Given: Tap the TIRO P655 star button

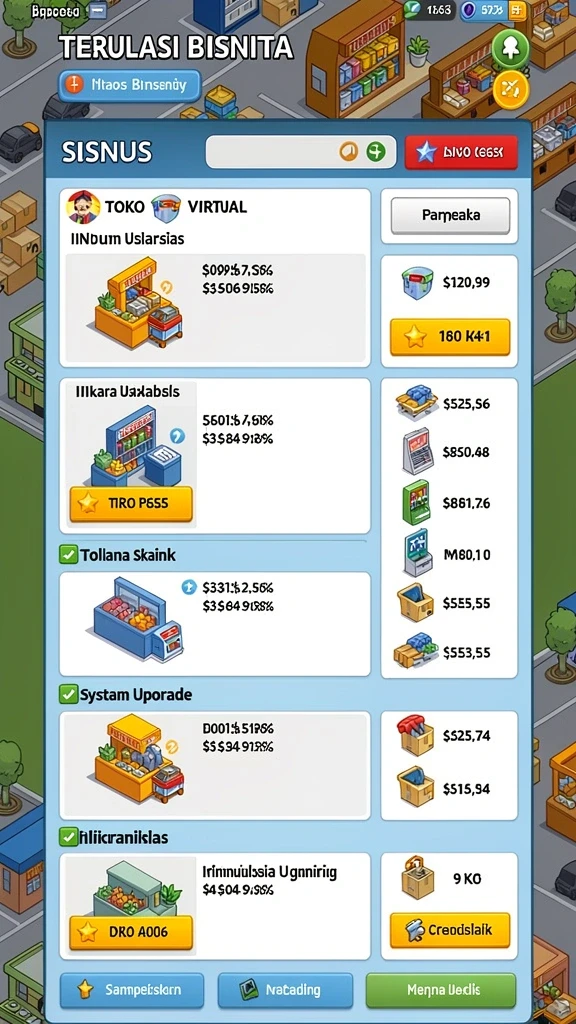Looking at the screenshot, I should (x=131, y=504).
